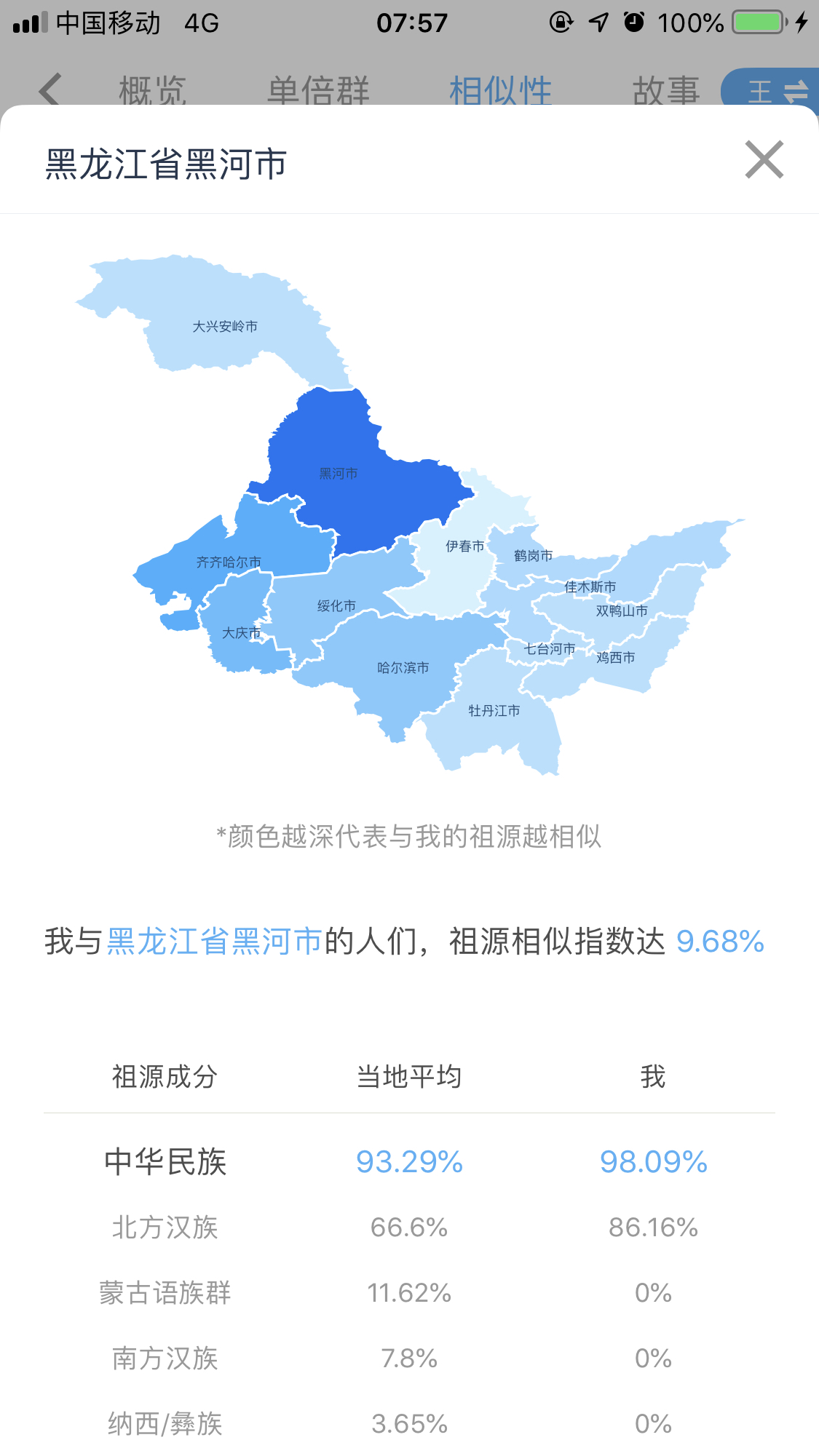819x1456 pixels.
Task: Select 齐齐哈尔市 region on the map
Action: [229, 562]
